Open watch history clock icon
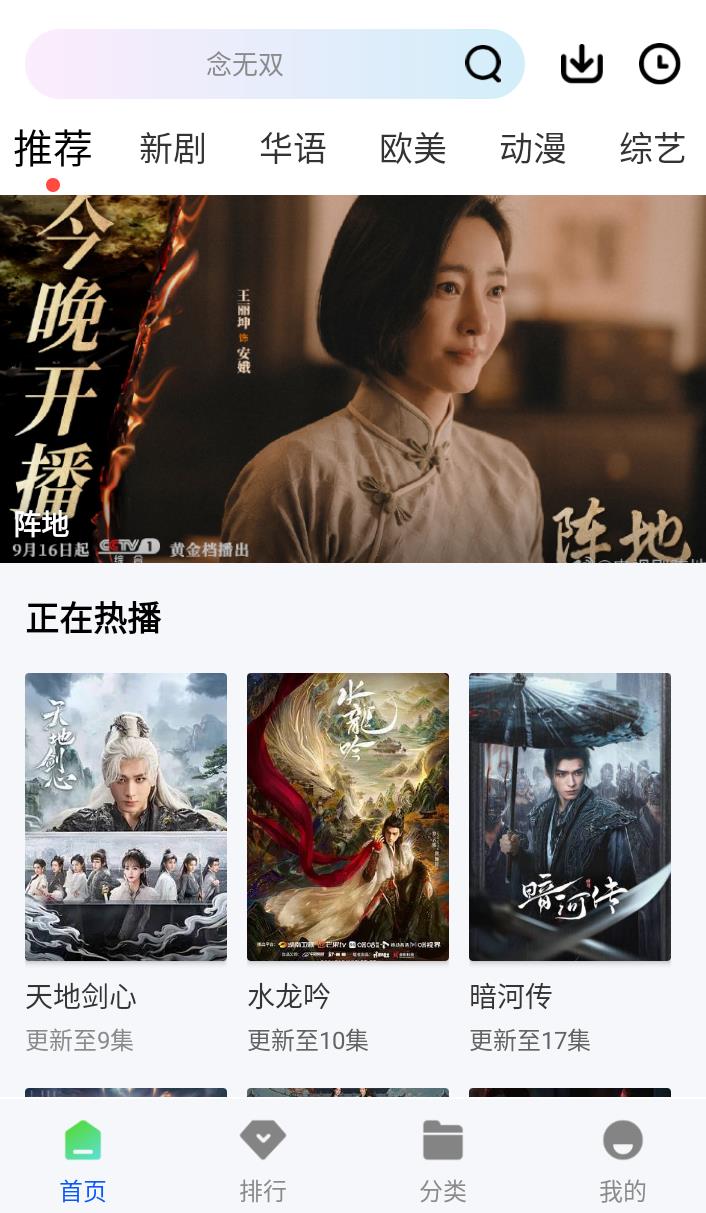Screen dimensions: 706x1213 click(659, 64)
